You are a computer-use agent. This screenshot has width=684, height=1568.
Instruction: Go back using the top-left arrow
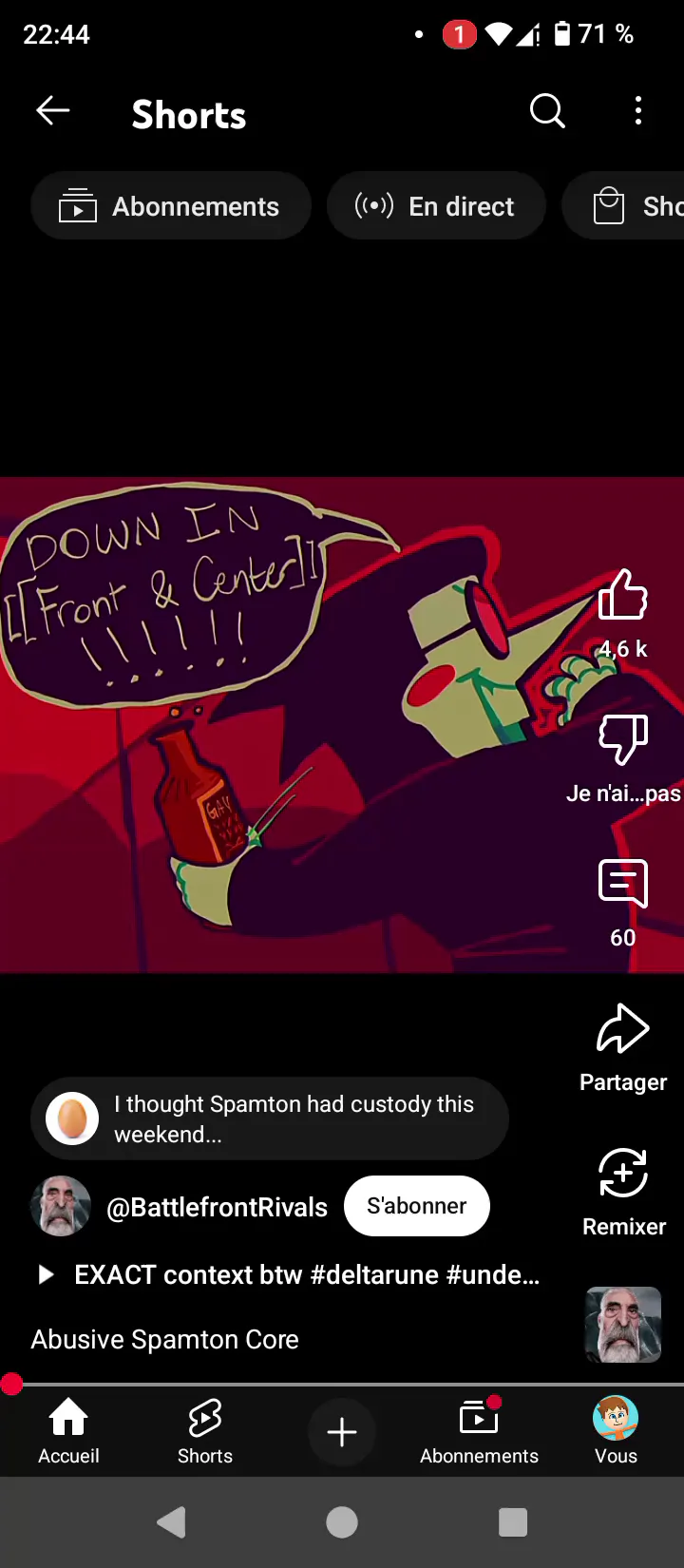tap(53, 111)
